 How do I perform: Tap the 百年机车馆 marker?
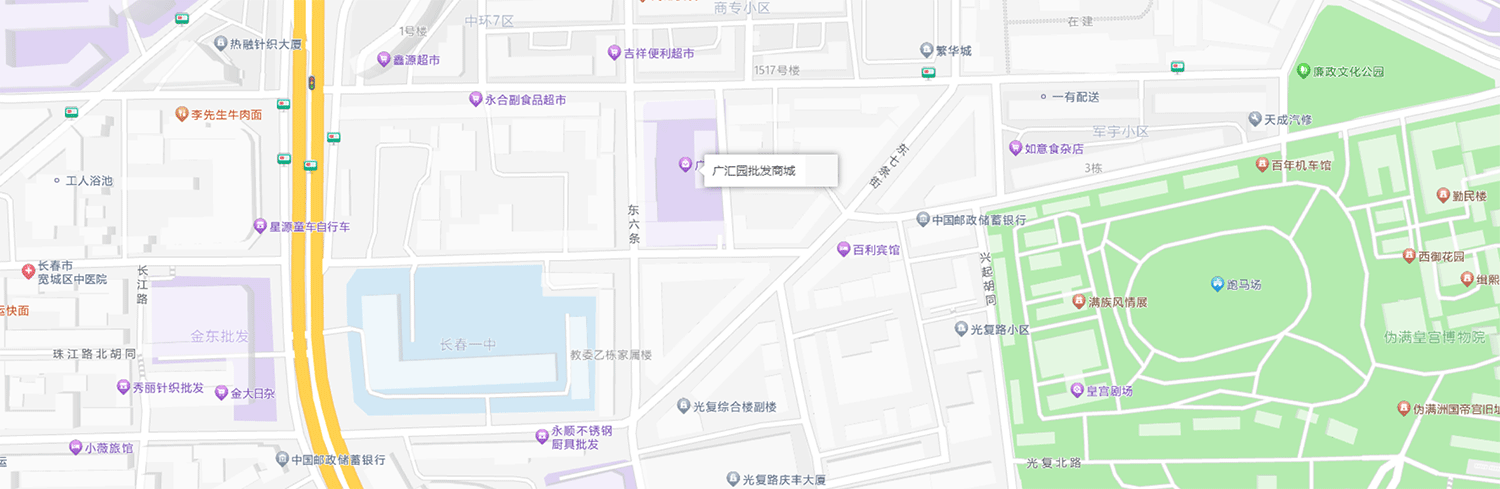1261,164
